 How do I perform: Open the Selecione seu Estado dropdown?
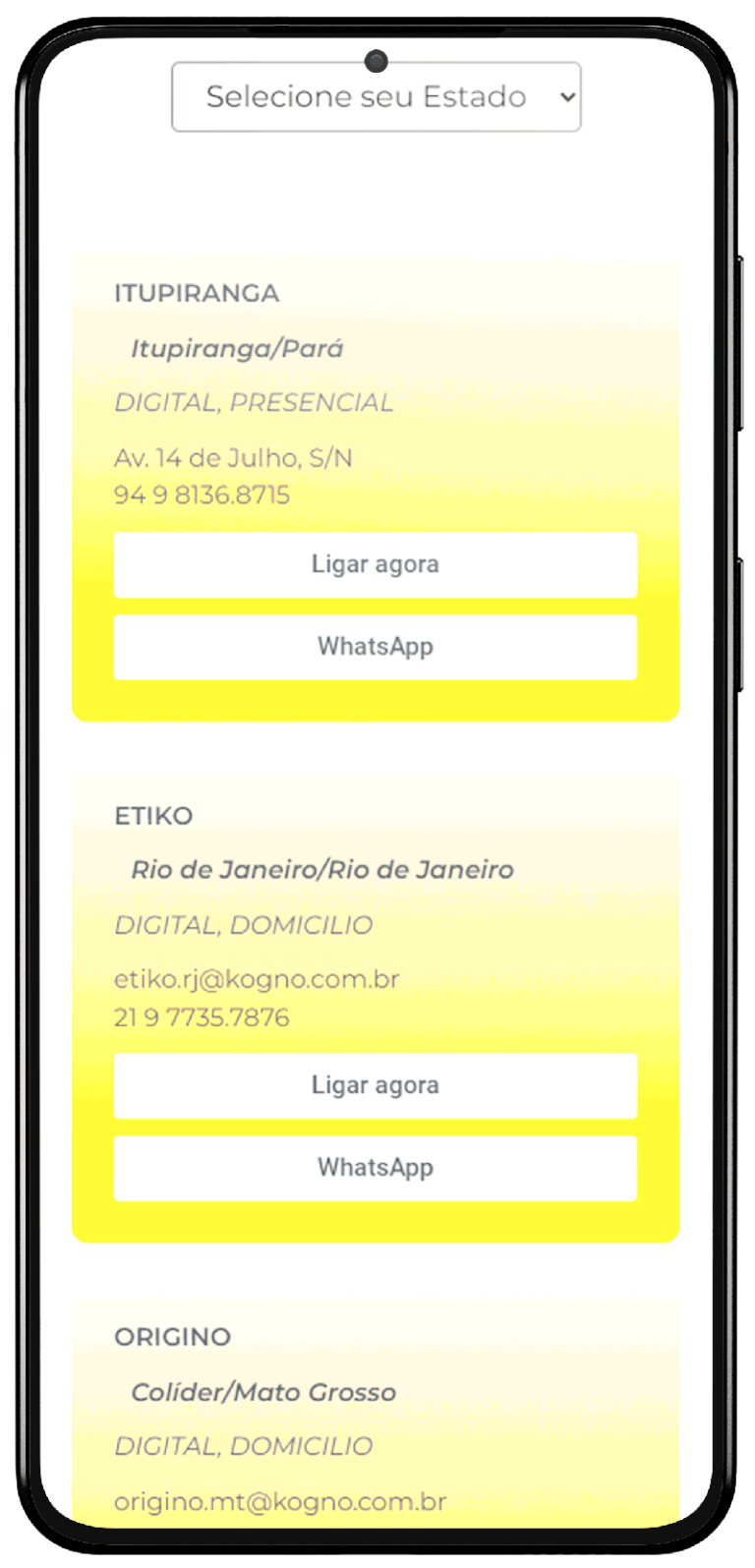coord(376,96)
